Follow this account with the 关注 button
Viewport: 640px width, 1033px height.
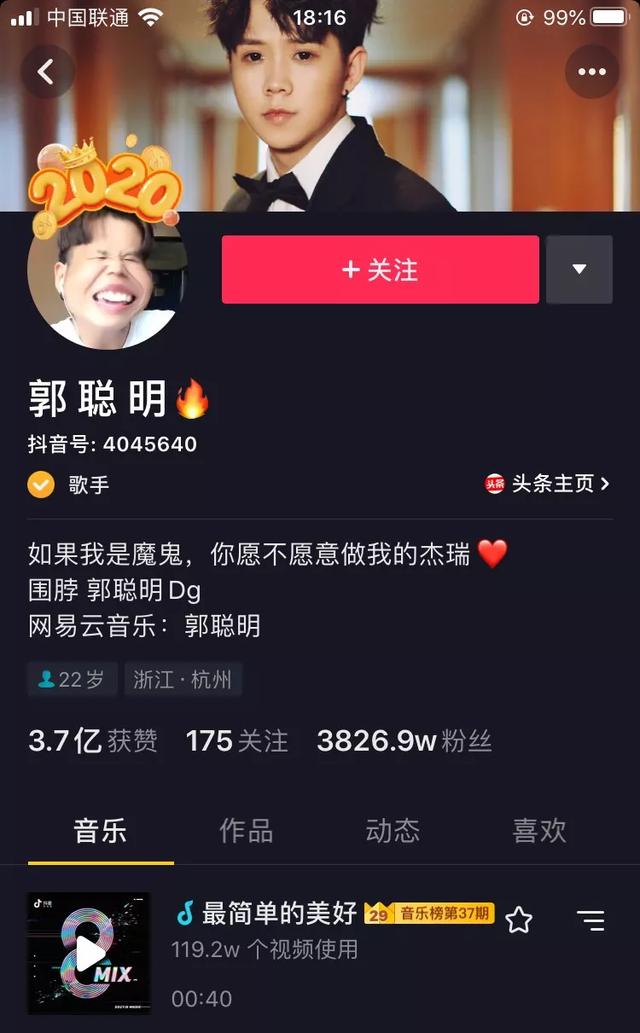coord(380,270)
